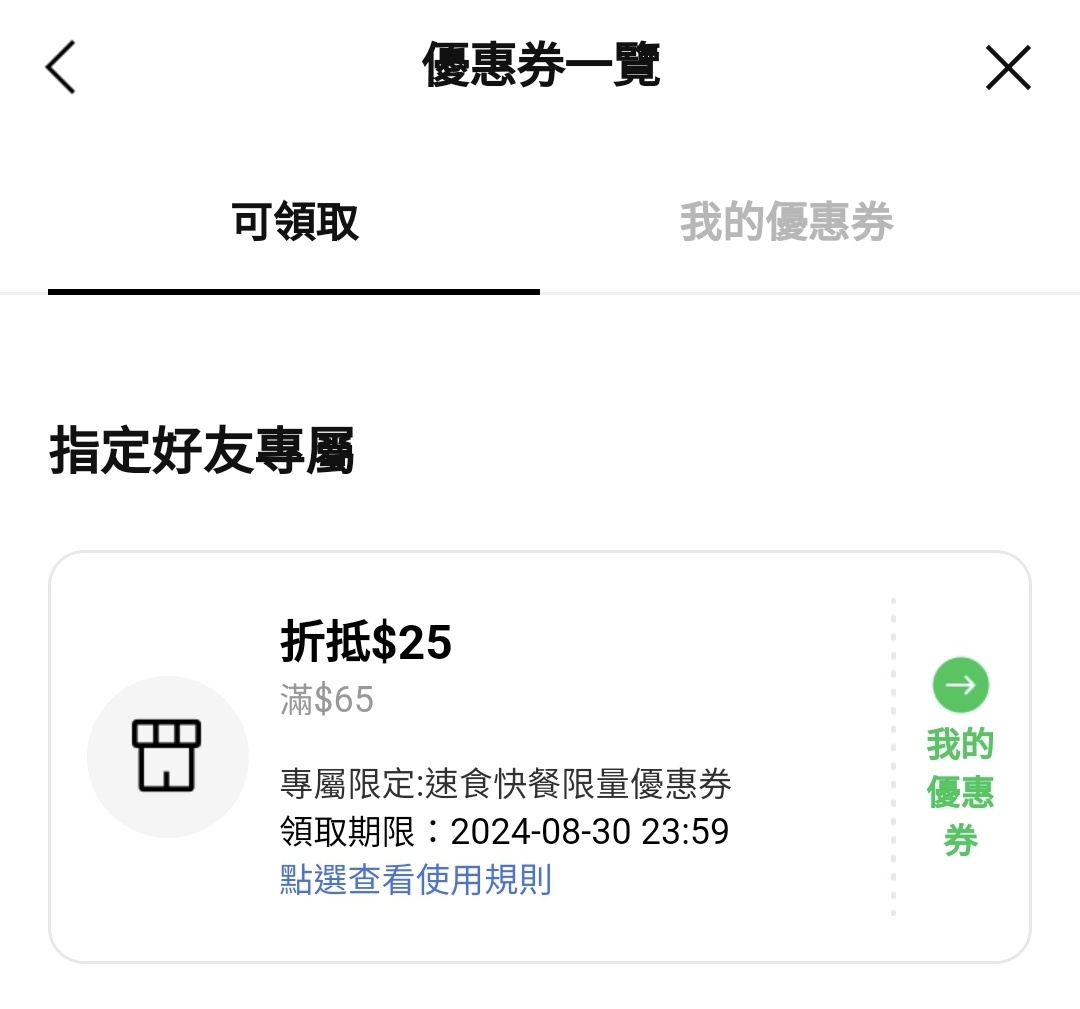The width and height of the screenshot is (1080, 1009).
Task: Select the 可領取 tab
Action: (294, 222)
